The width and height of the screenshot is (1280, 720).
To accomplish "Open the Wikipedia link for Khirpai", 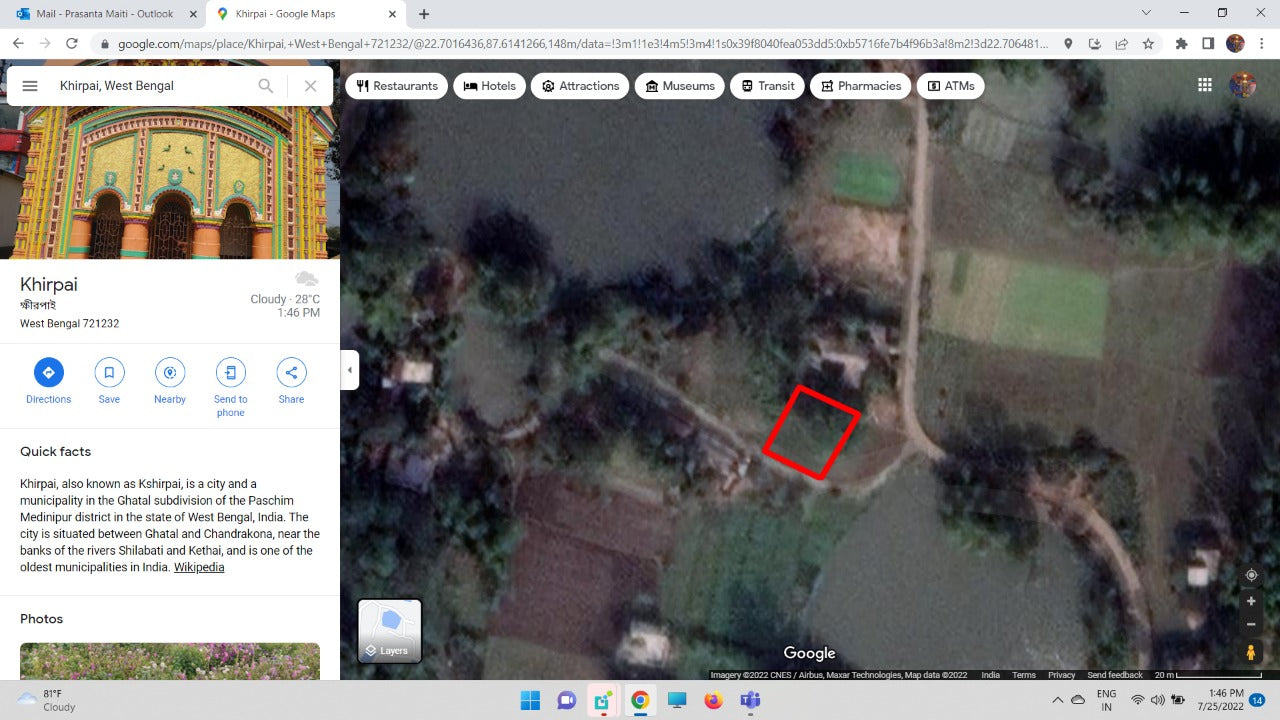I will pos(199,567).
